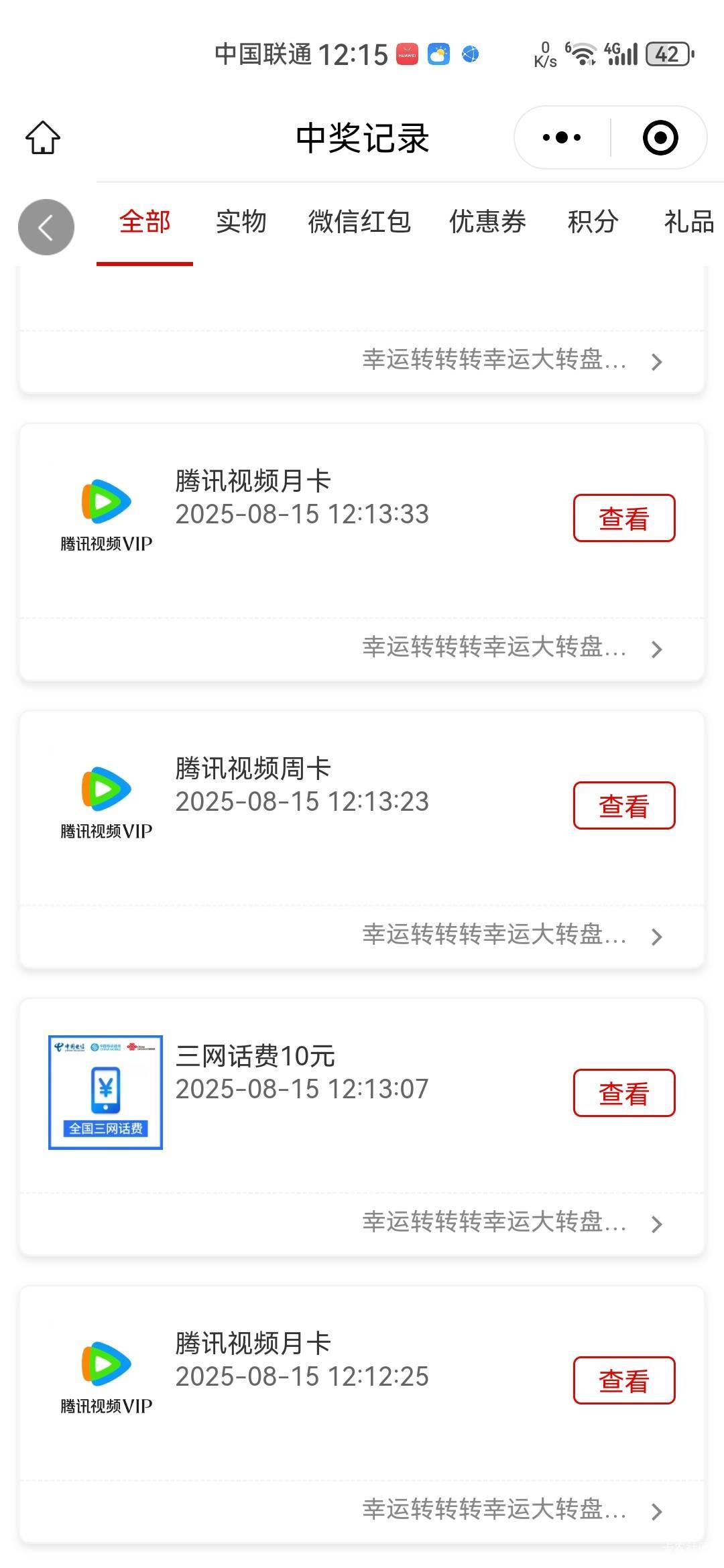Close the mini program via circle icon
The width and height of the screenshot is (724, 1568).
coord(660,137)
